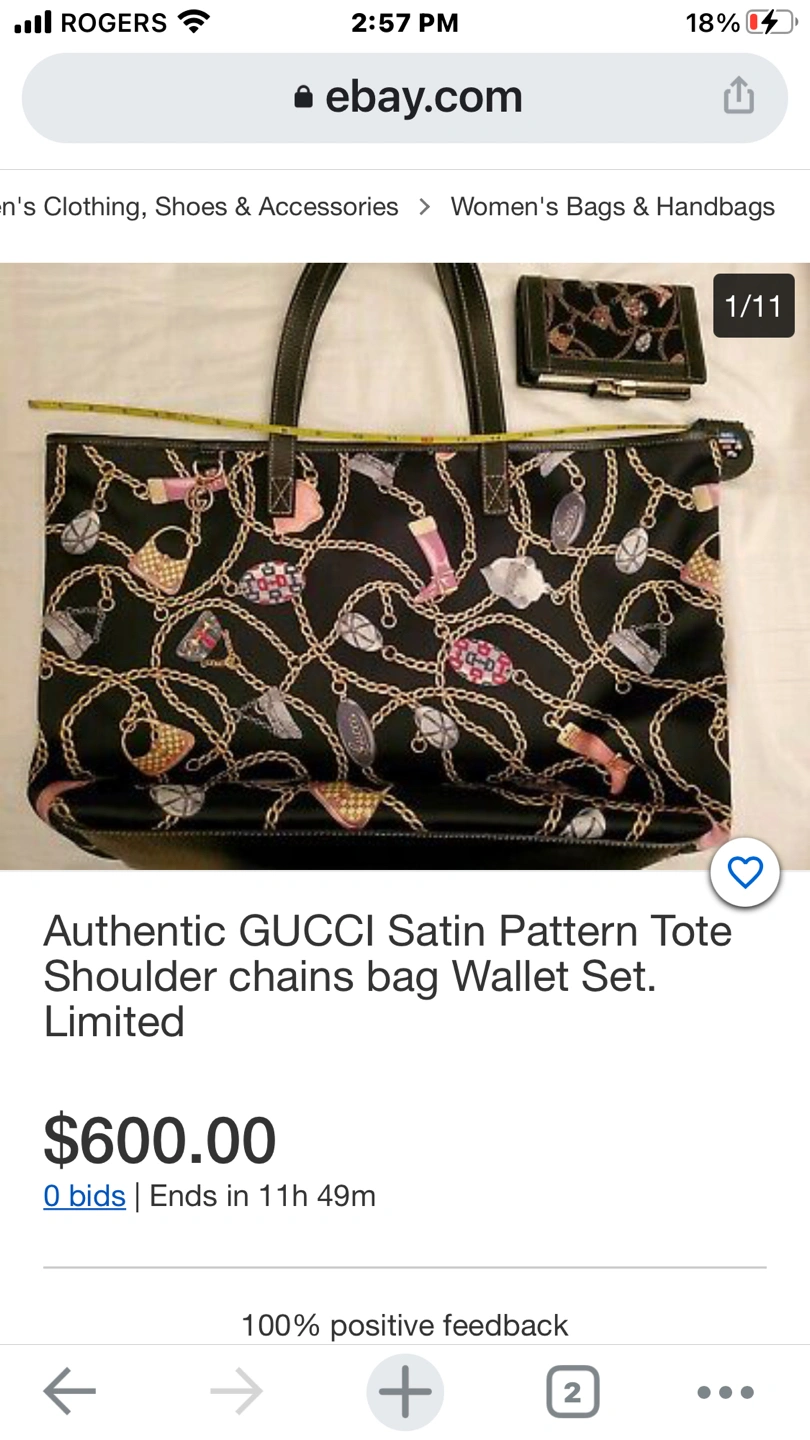
Task: View the 0 bids link
Action: [x=84, y=1196]
